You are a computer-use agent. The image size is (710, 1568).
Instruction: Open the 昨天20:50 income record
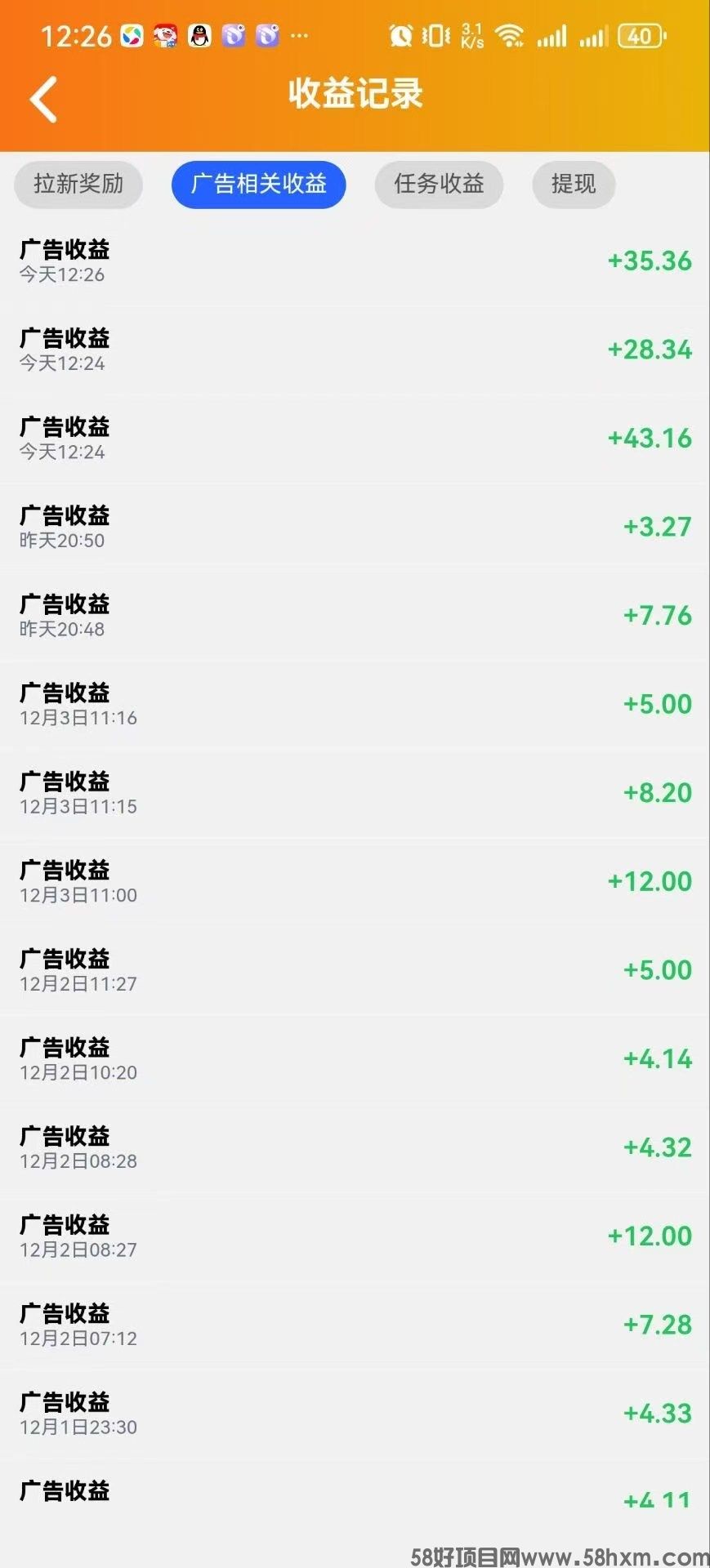(355, 527)
